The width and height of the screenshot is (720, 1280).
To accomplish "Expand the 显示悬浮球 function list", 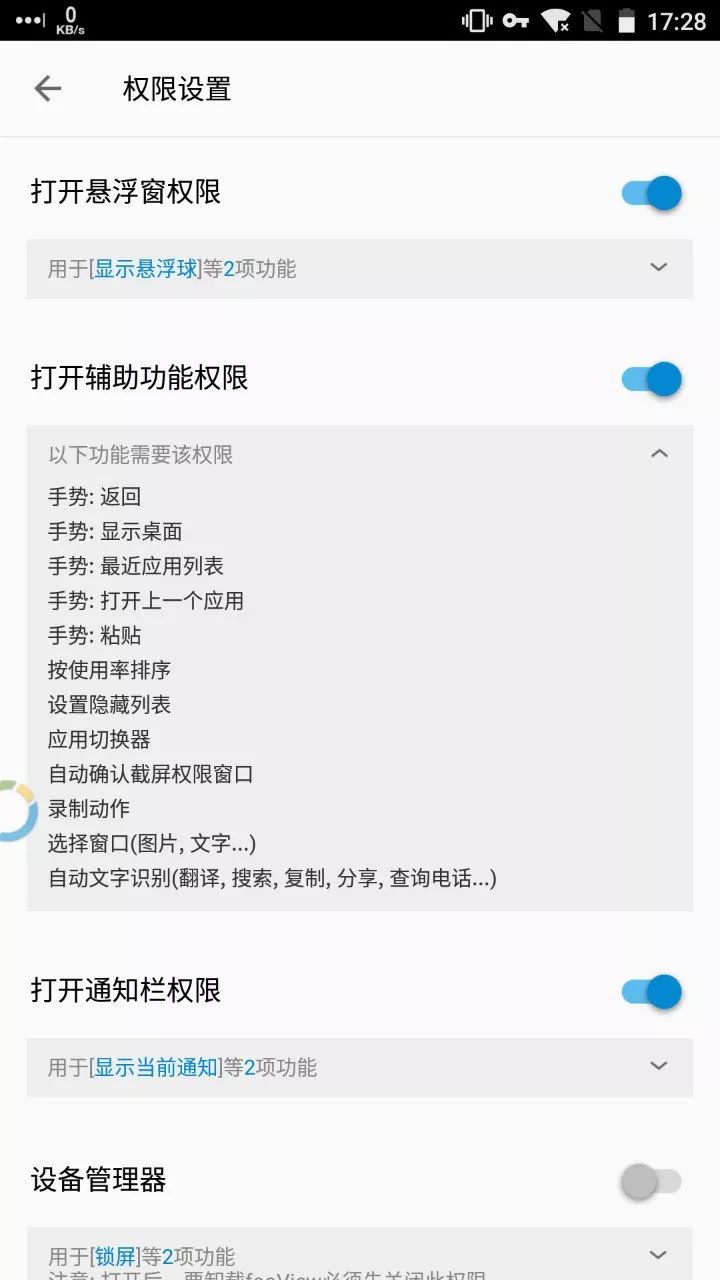I will click(658, 267).
